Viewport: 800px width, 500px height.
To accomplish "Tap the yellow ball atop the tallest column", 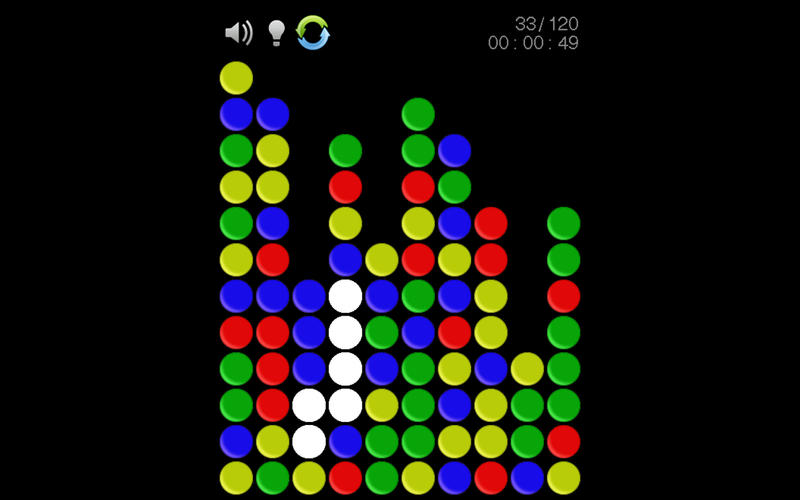I will [236, 78].
